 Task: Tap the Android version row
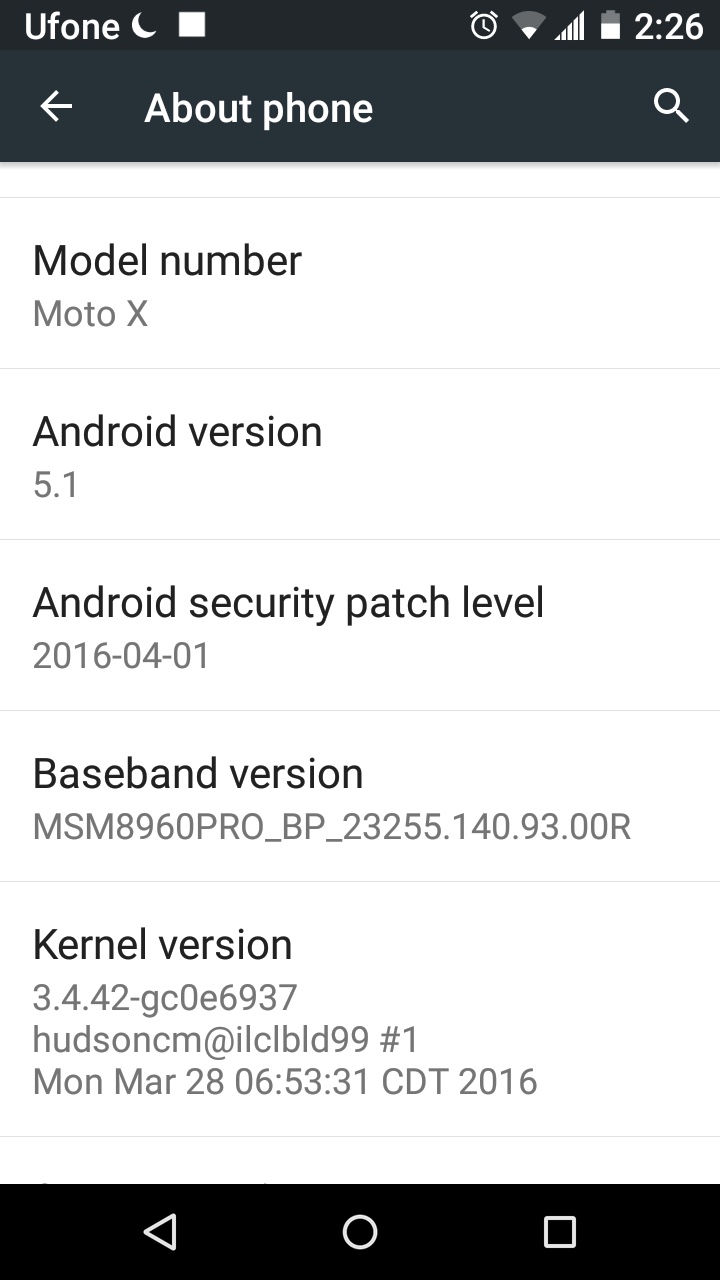coord(360,454)
